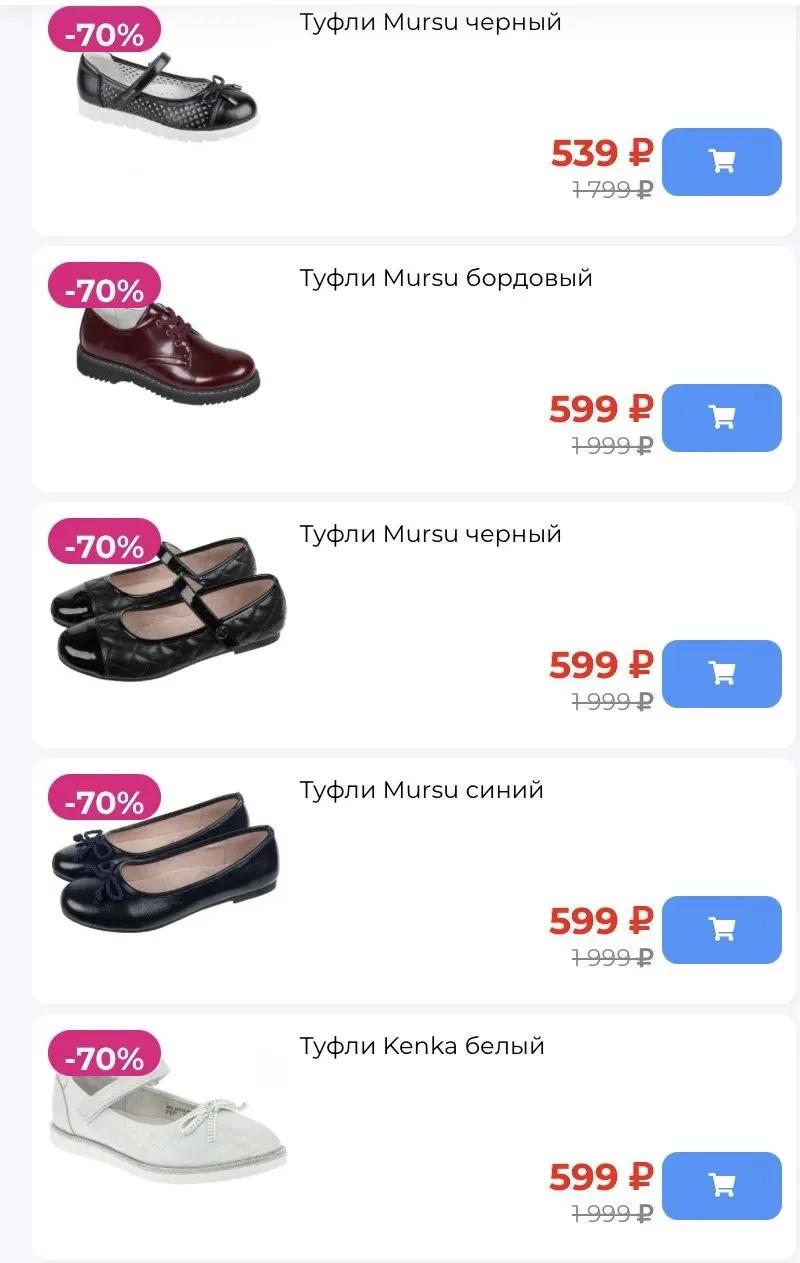Add the 599 ₽ Туфли Mursu черный to cart

click(x=721, y=674)
